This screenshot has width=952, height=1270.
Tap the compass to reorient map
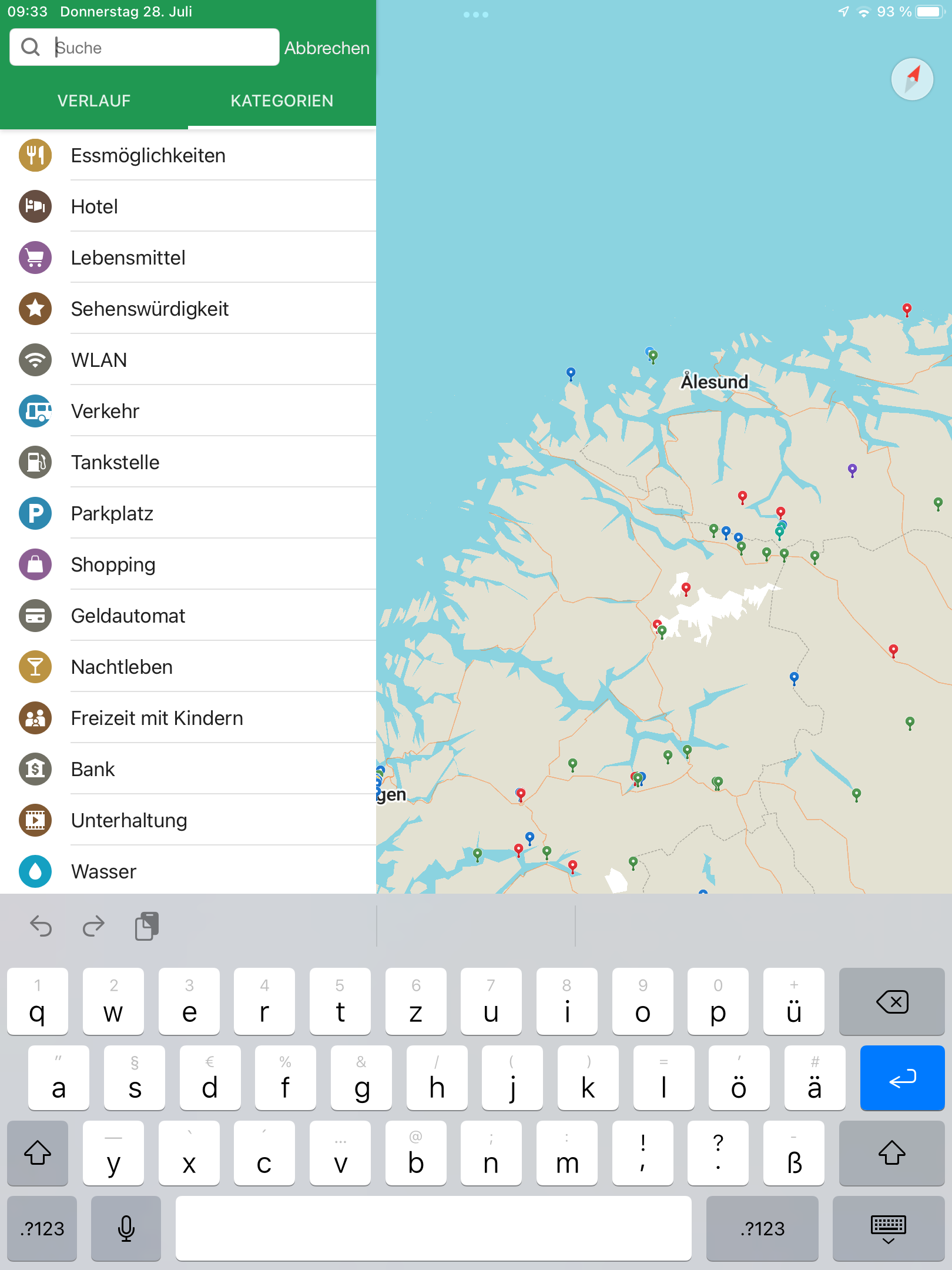pyautogui.click(x=911, y=79)
